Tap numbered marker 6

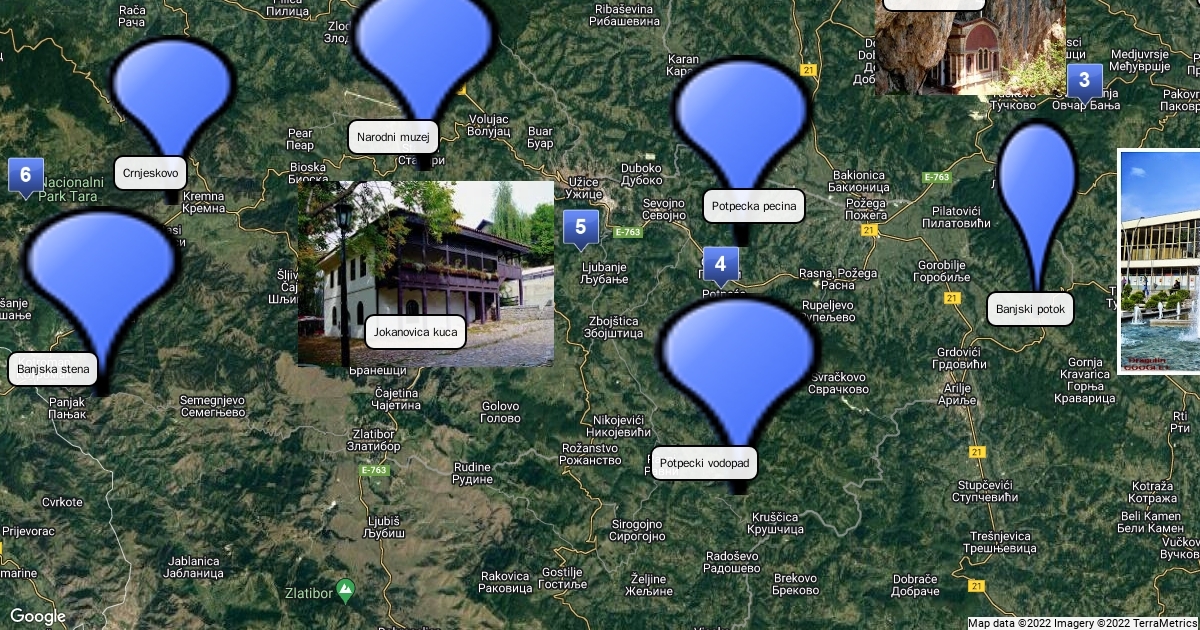[x=25, y=175]
